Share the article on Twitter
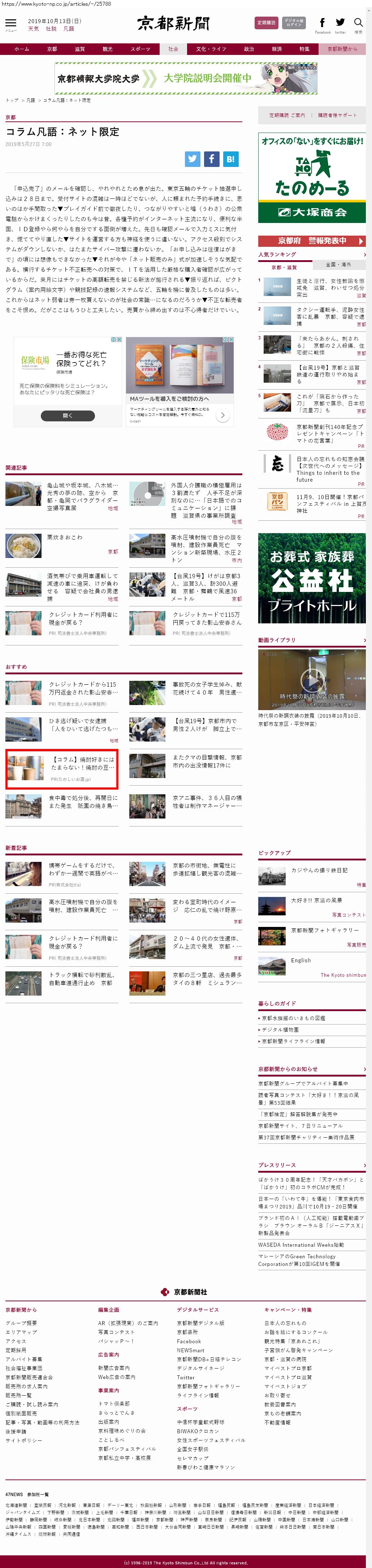 point(193,159)
